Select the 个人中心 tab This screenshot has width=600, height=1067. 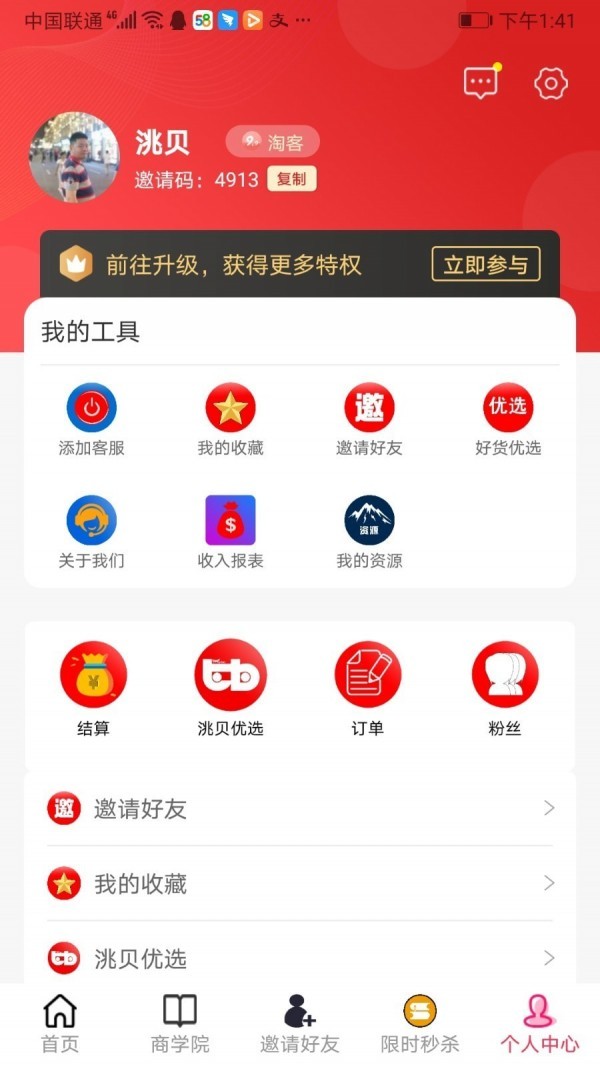click(x=540, y=1024)
